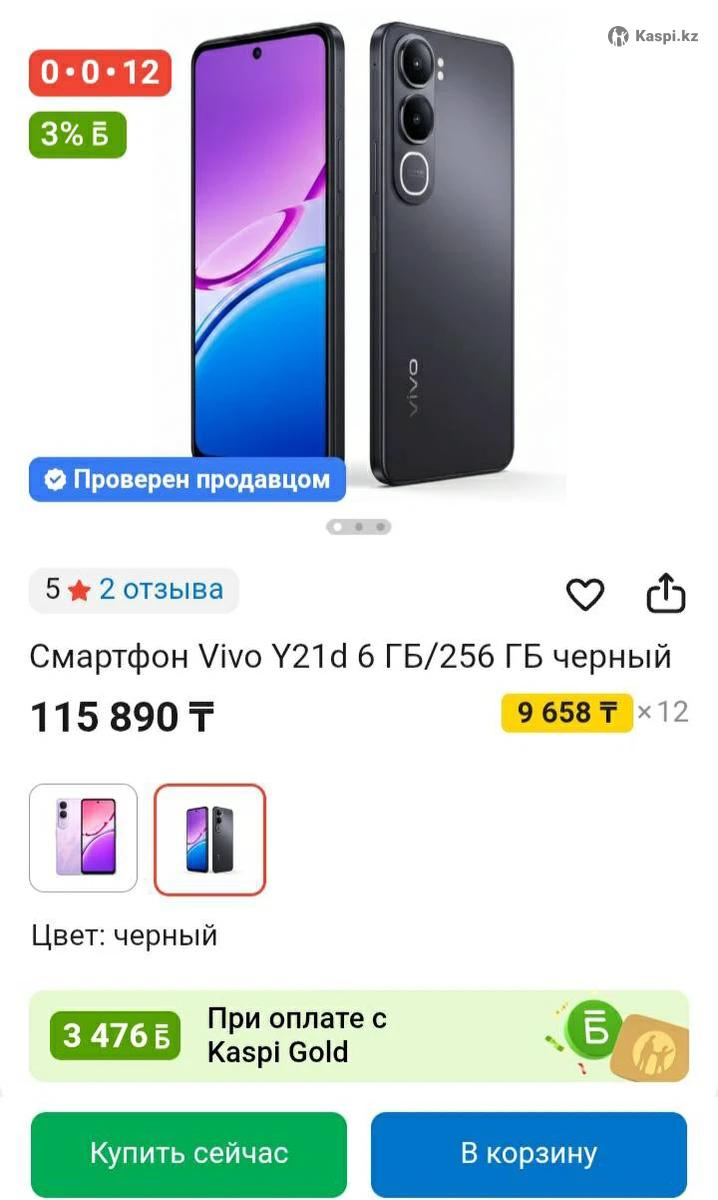The width and height of the screenshot is (718, 1200).
Task: Share this product listing
Action: [665, 594]
